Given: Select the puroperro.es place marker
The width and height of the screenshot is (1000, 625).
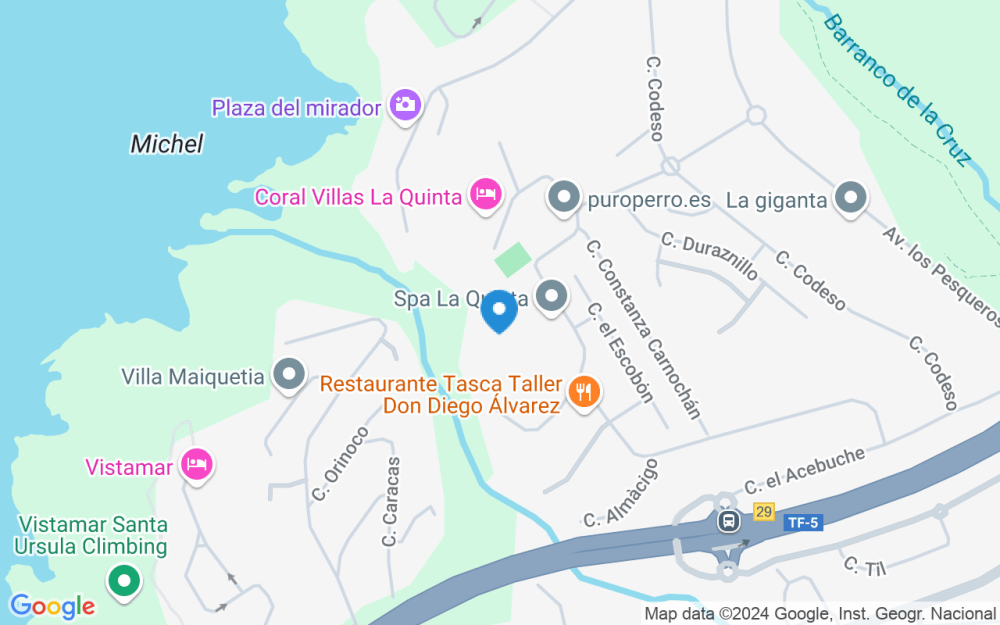Looking at the screenshot, I should pyautogui.click(x=564, y=198).
